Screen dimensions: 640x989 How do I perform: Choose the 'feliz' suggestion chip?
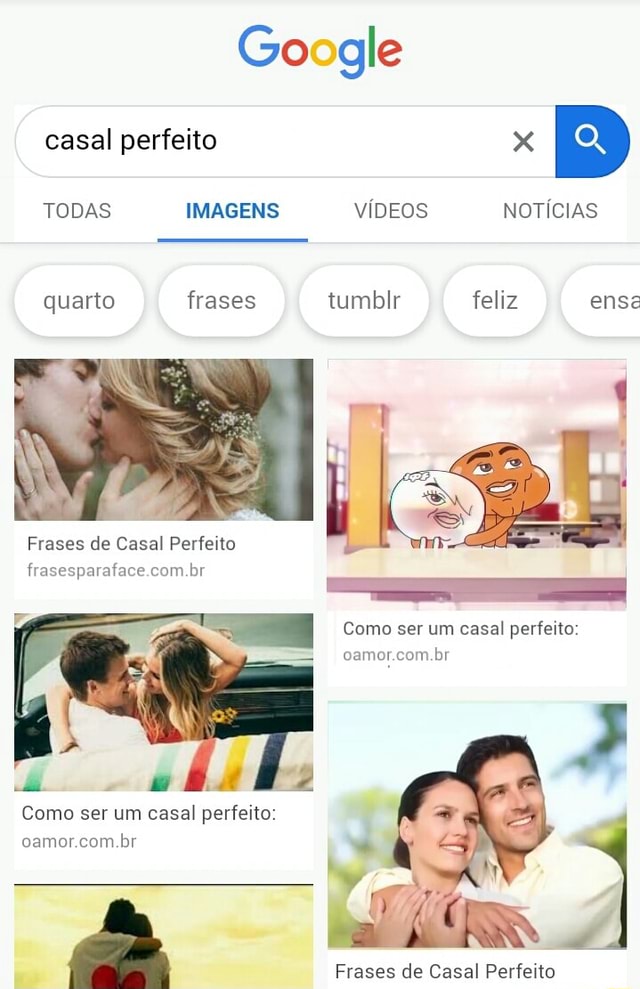point(495,300)
